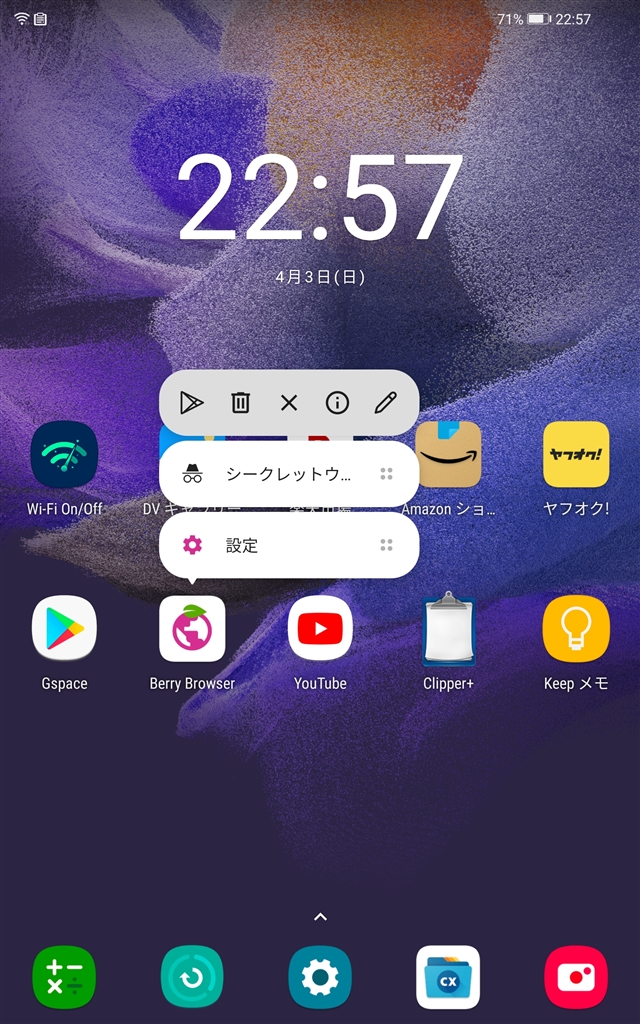The image size is (640, 1024).
Task: Open Settings gear in the dock
Action: click(320, 977)
